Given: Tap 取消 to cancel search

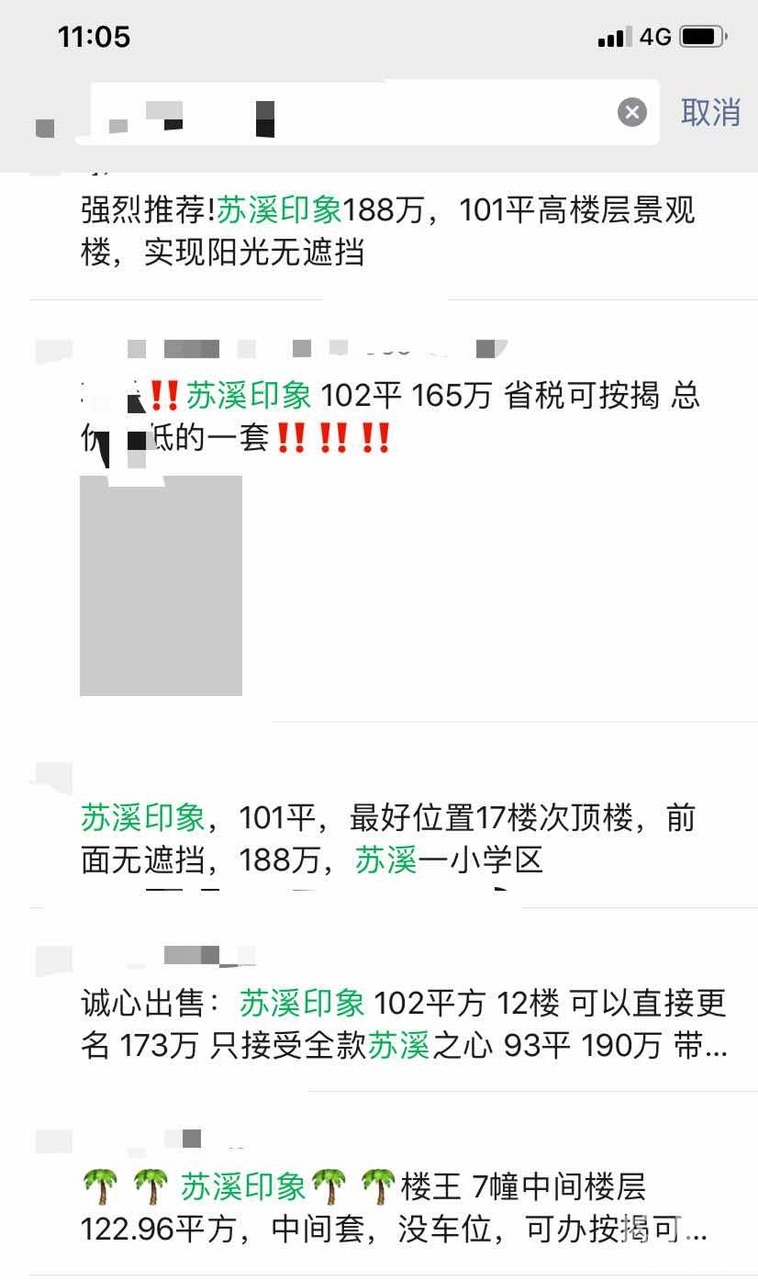Looking at the screenshot, I should 710,112.
